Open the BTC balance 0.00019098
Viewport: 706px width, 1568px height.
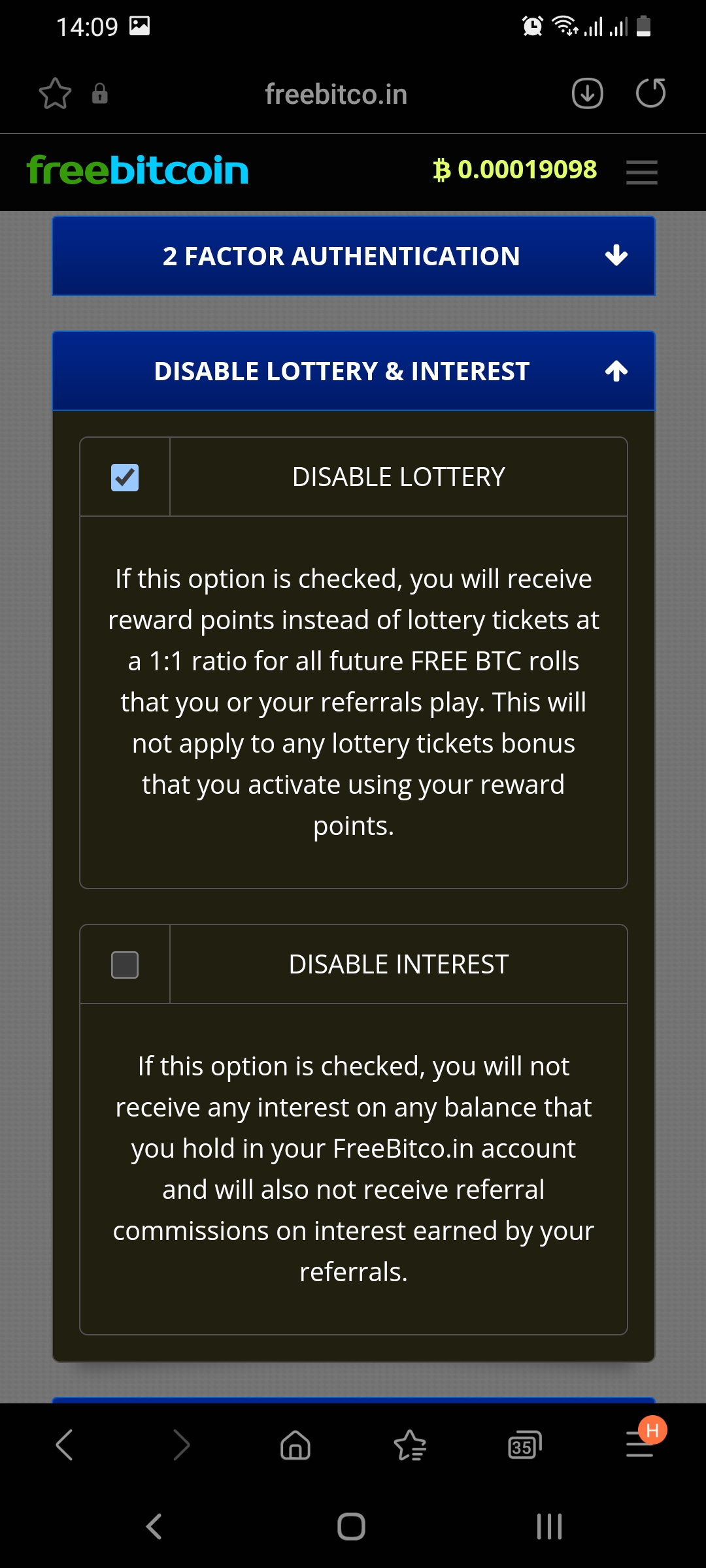(x=515, y=170)
